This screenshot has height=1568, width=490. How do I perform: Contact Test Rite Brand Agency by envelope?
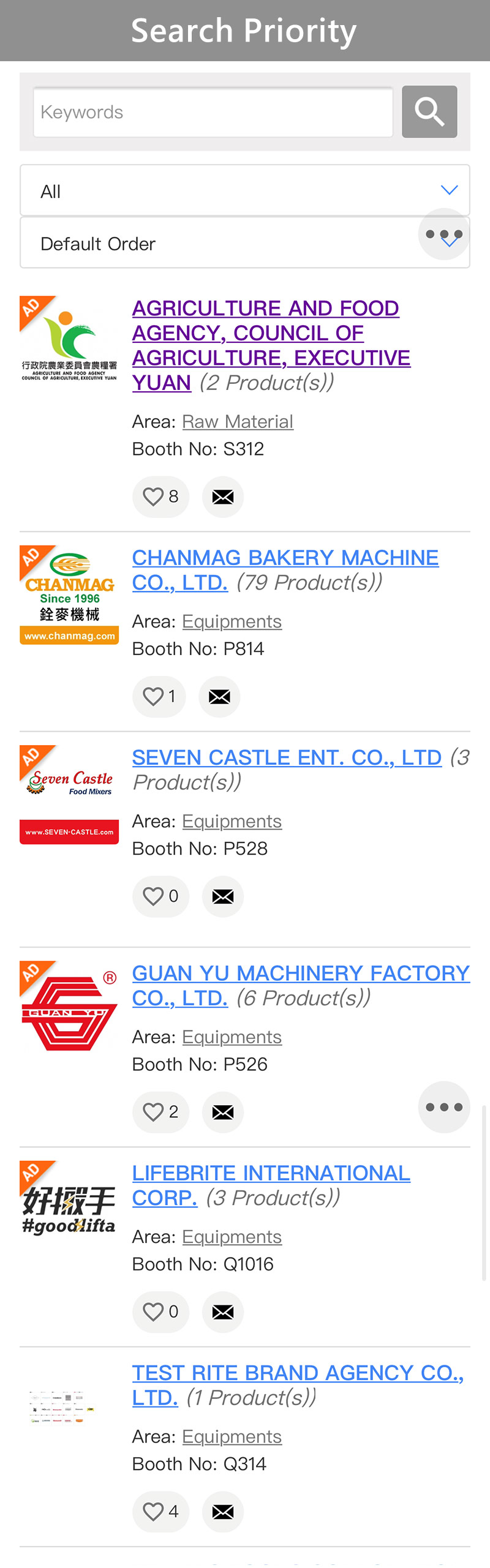point(223,1512)
